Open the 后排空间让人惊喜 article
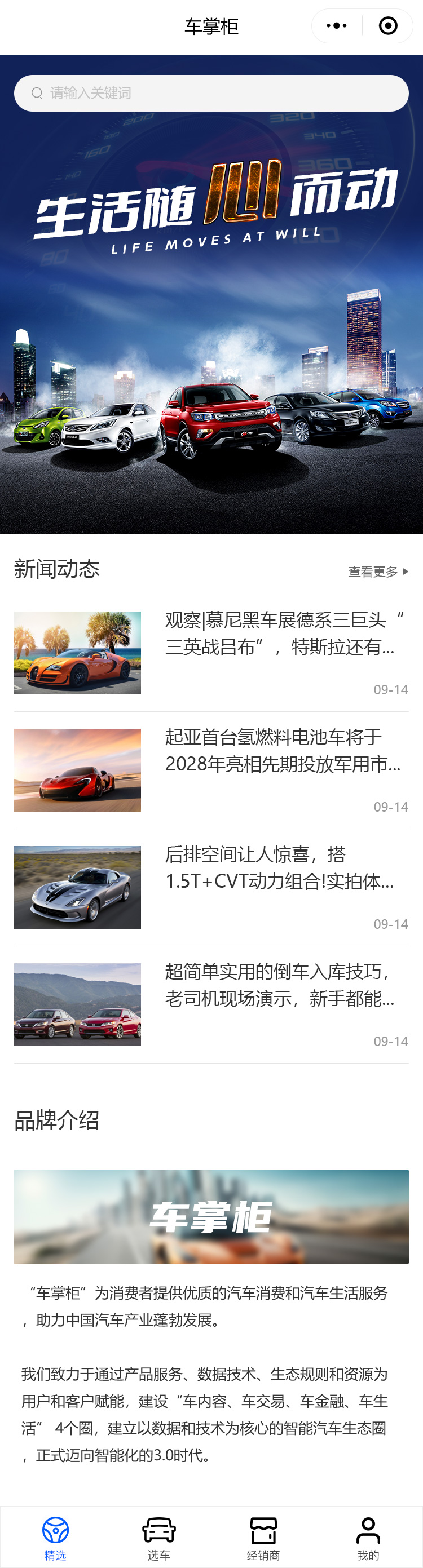The width and height of the screenshot is (423, 1568). pyautogui.click(x=211, y=887)
